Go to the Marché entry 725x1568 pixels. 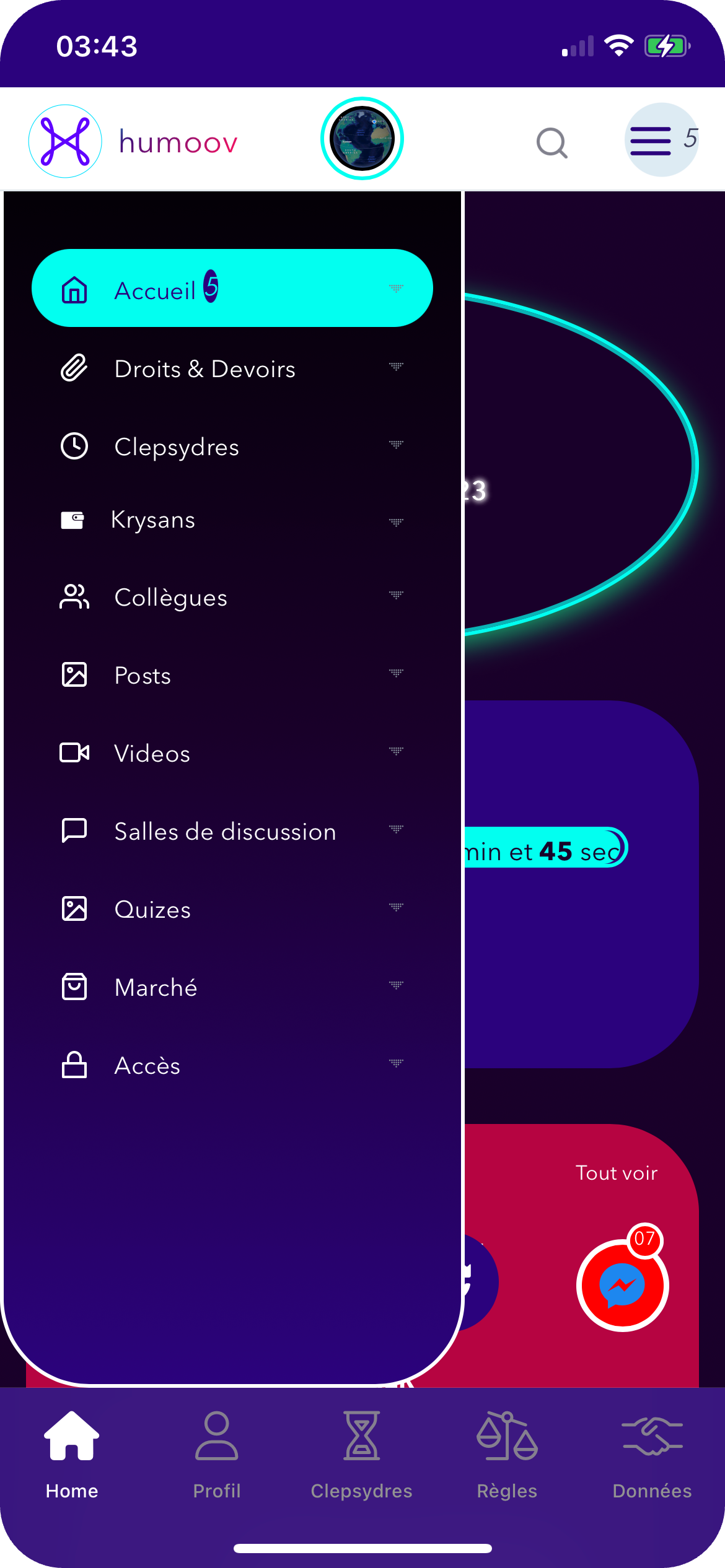click(232, 987)
